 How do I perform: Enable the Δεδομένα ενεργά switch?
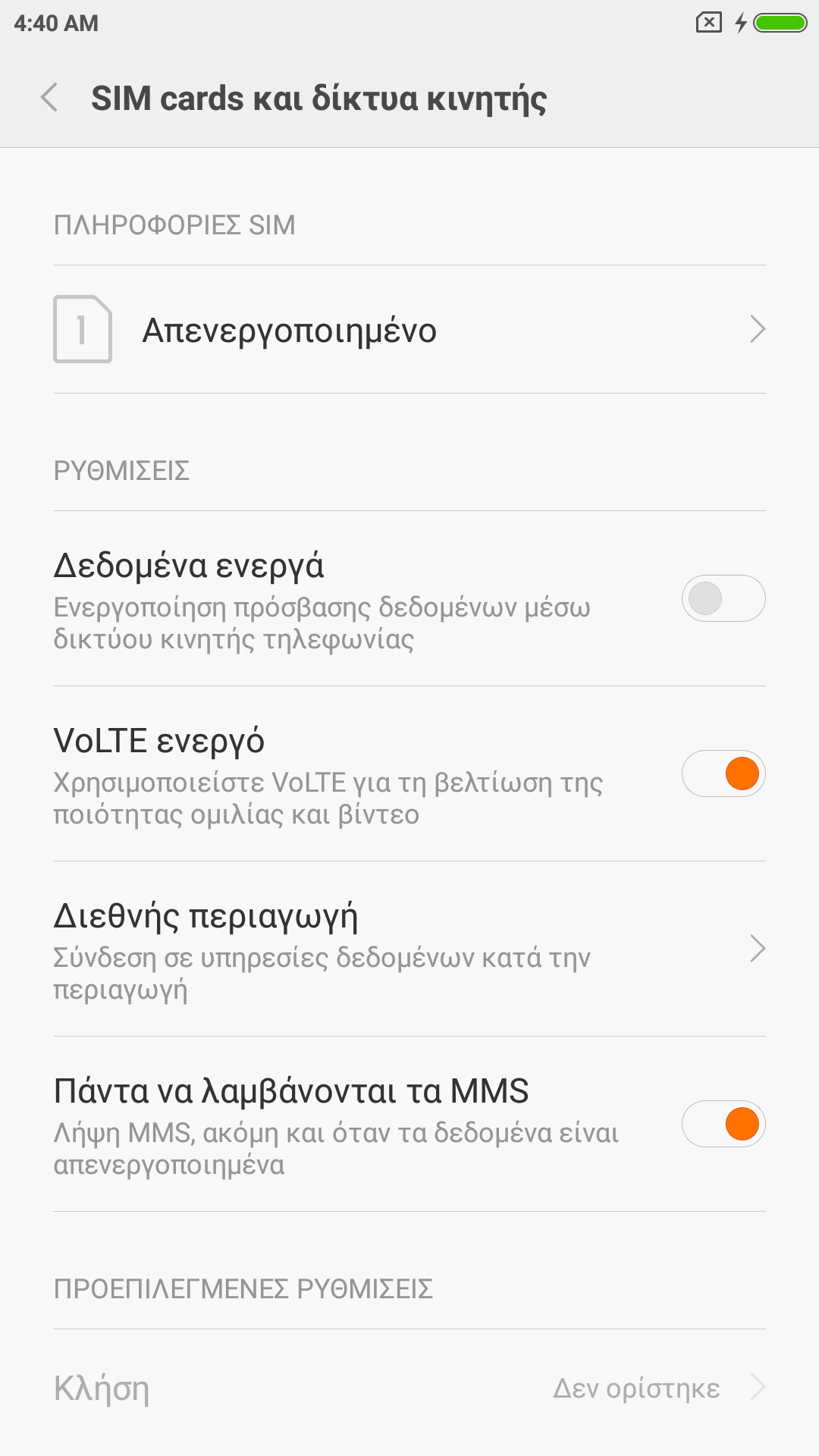click(723, 598)
